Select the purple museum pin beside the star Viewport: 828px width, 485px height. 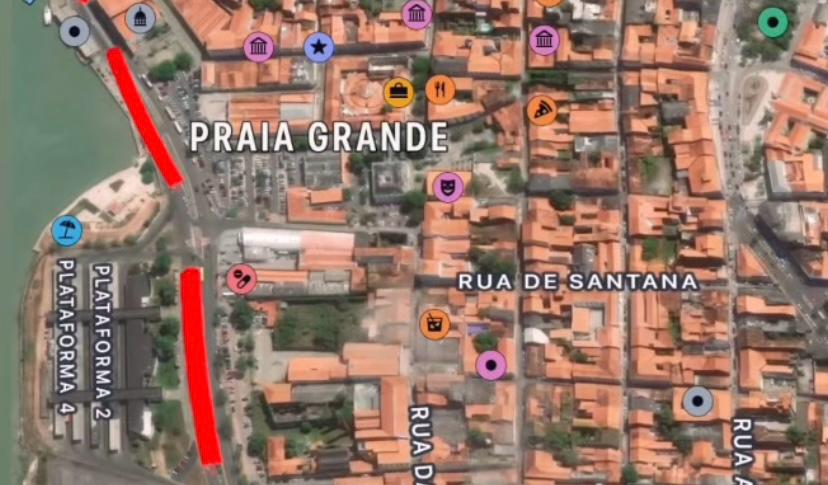pos(259,47)
